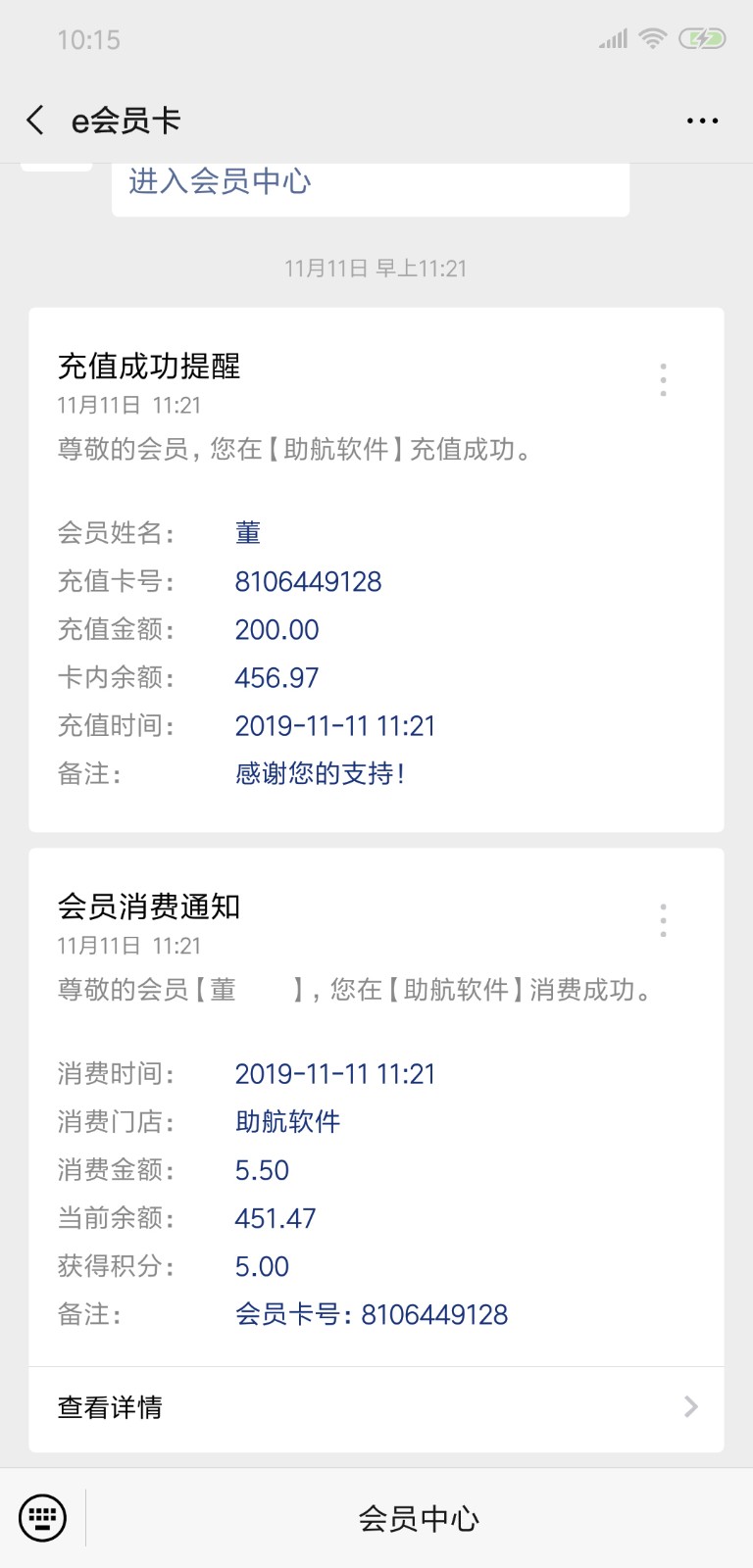Follow the 进入会员中心 link

pyautogui.click(x=220, y=181)
